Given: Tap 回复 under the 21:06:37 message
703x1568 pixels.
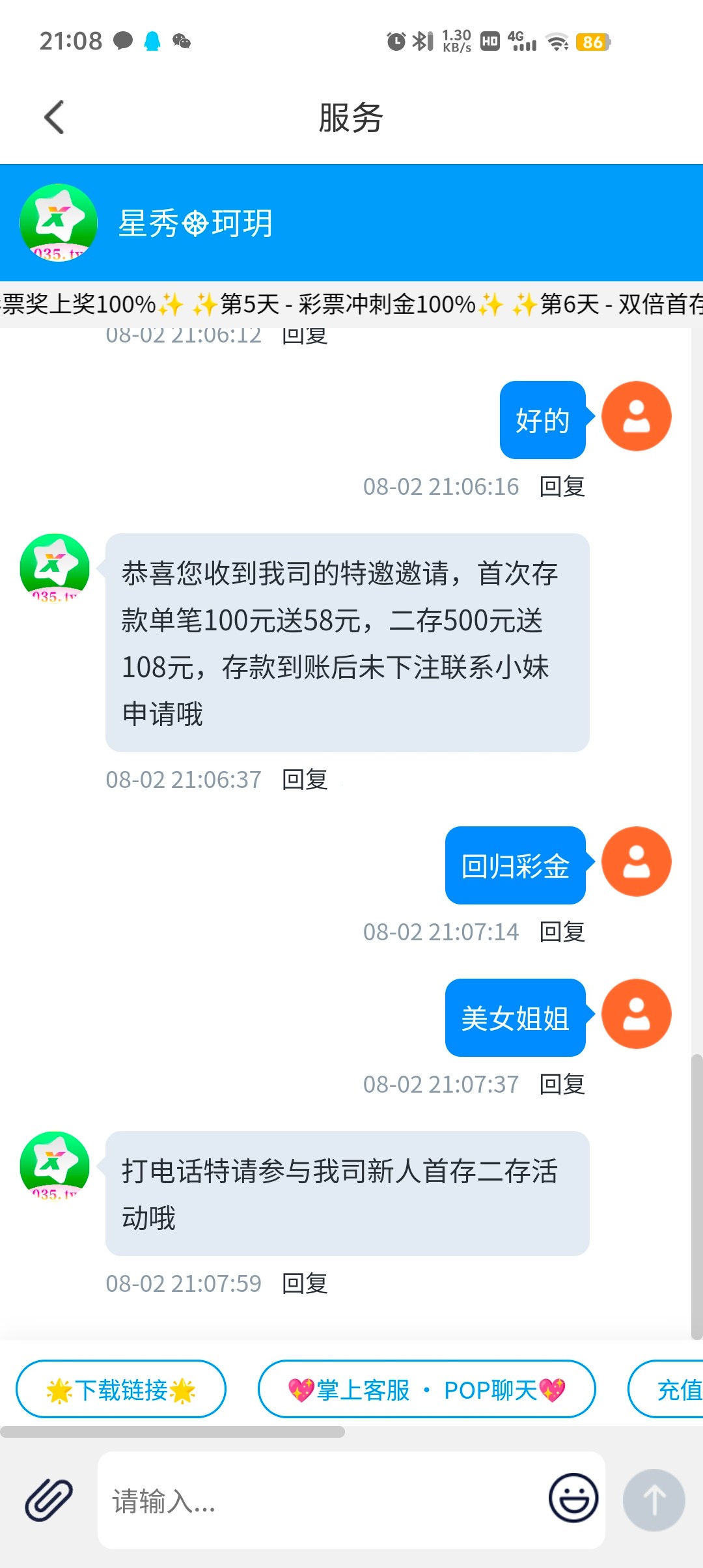Looking at the screenshot, I should tap(305, 779).
